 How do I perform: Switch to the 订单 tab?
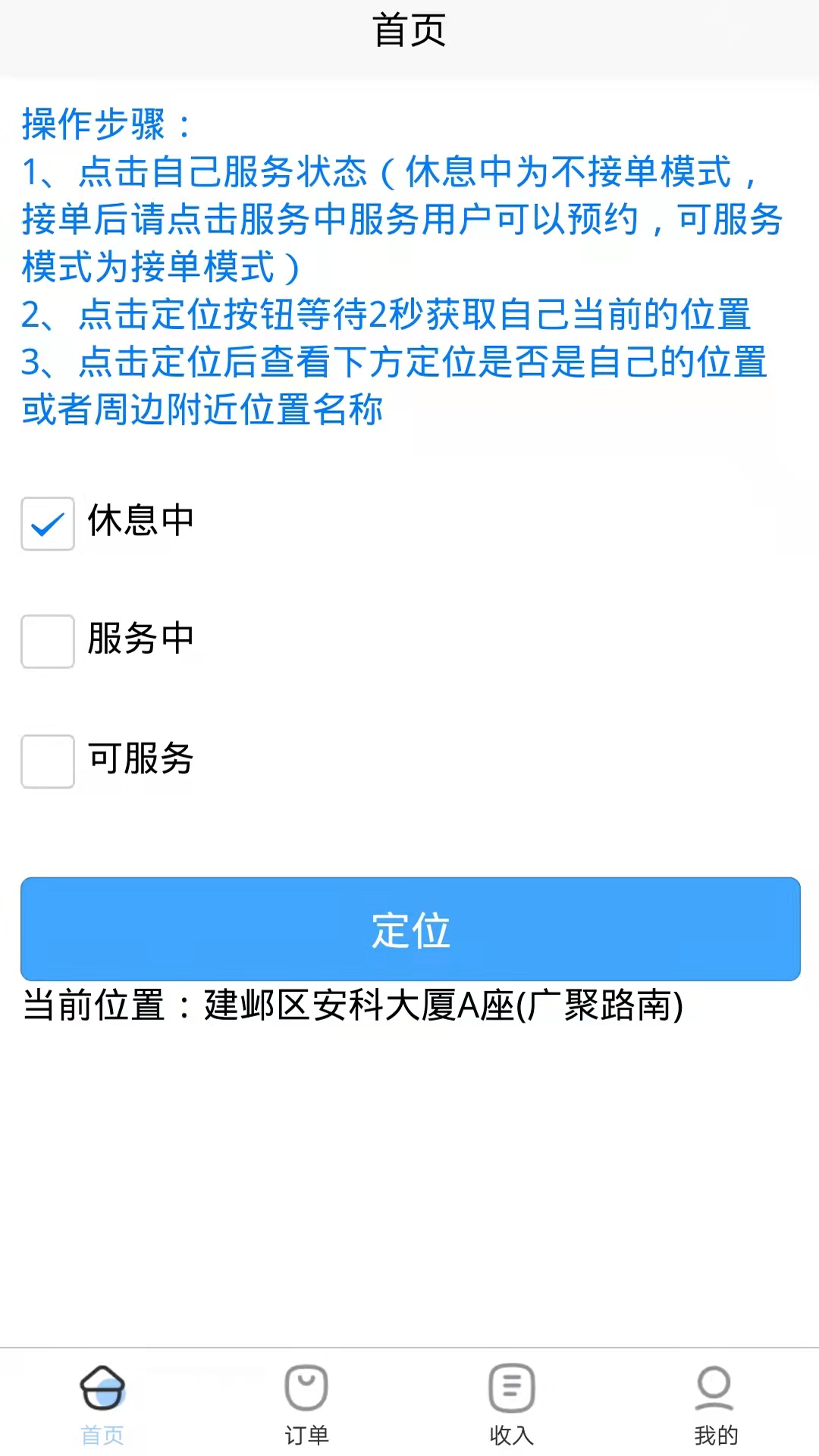click(306, 1404)
